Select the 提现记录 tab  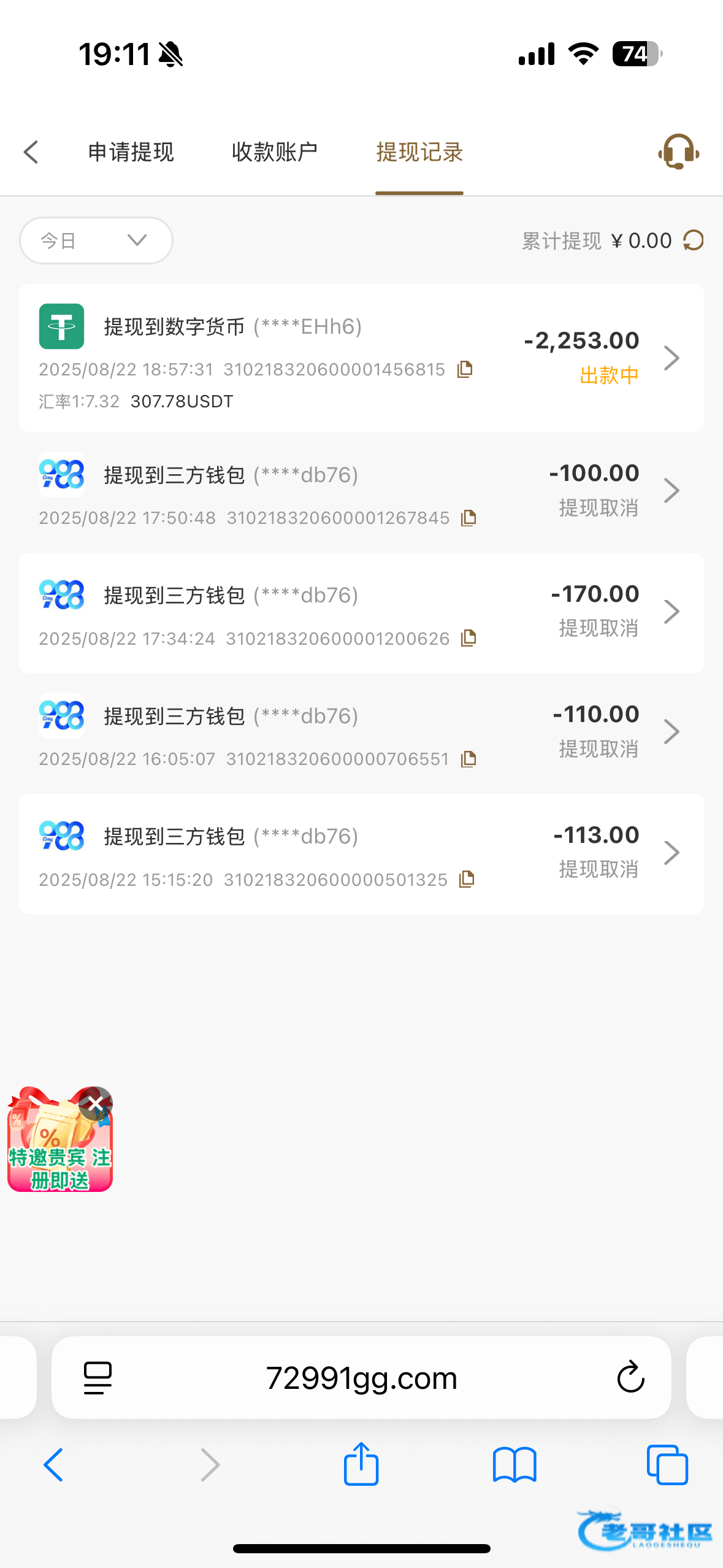pos(419,152)
